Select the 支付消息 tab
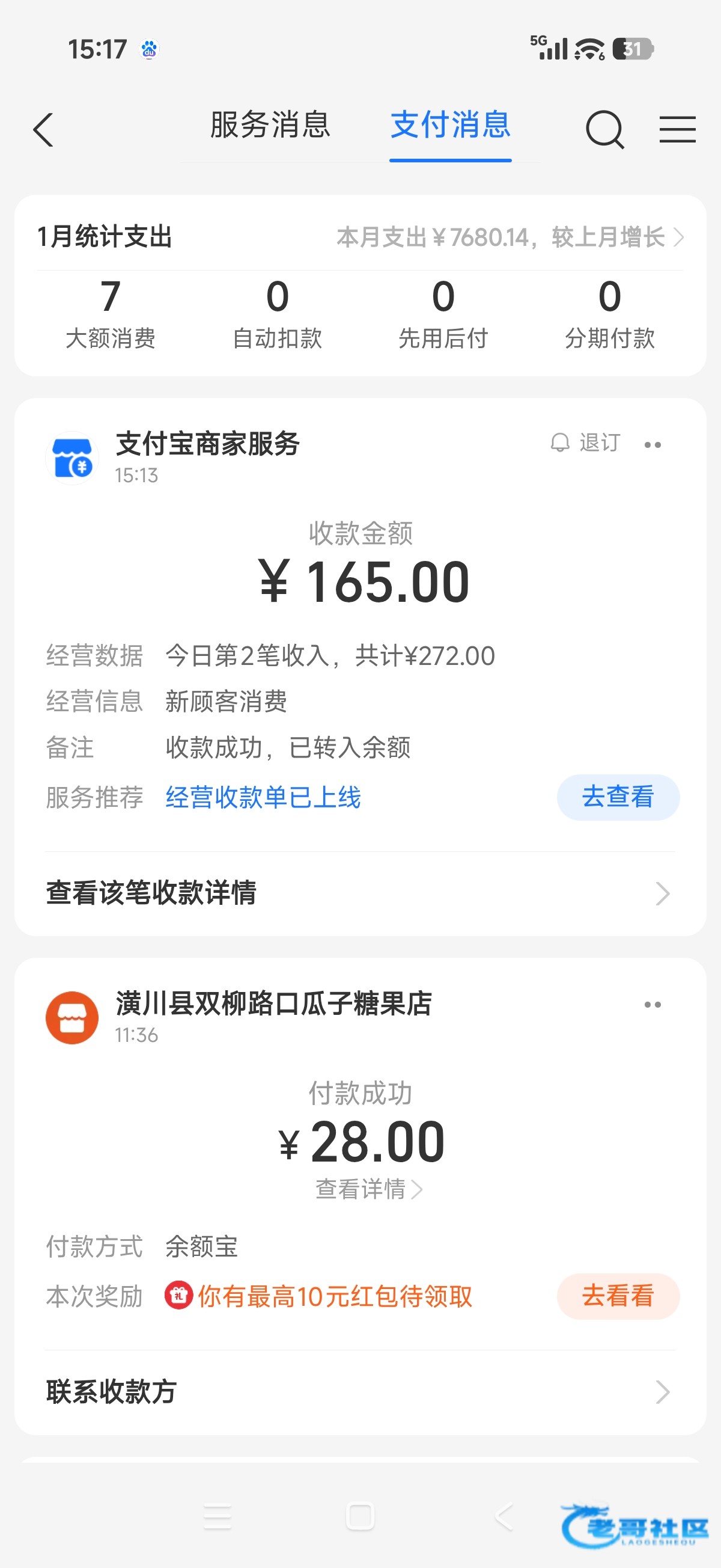The width and height of the screenshot is (721, 1568). click(450, 126)
